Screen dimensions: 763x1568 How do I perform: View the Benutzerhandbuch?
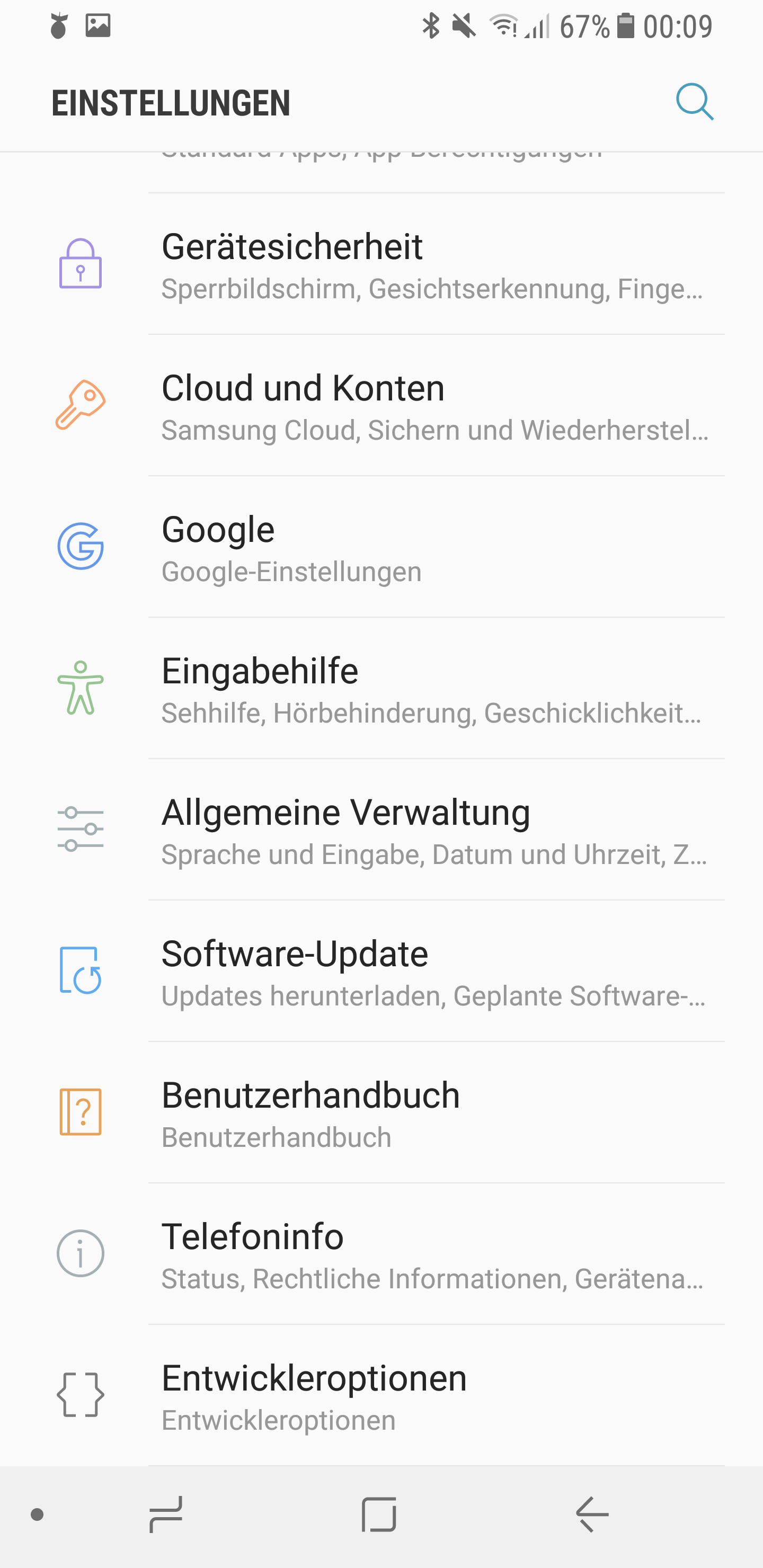[436, 1112]
